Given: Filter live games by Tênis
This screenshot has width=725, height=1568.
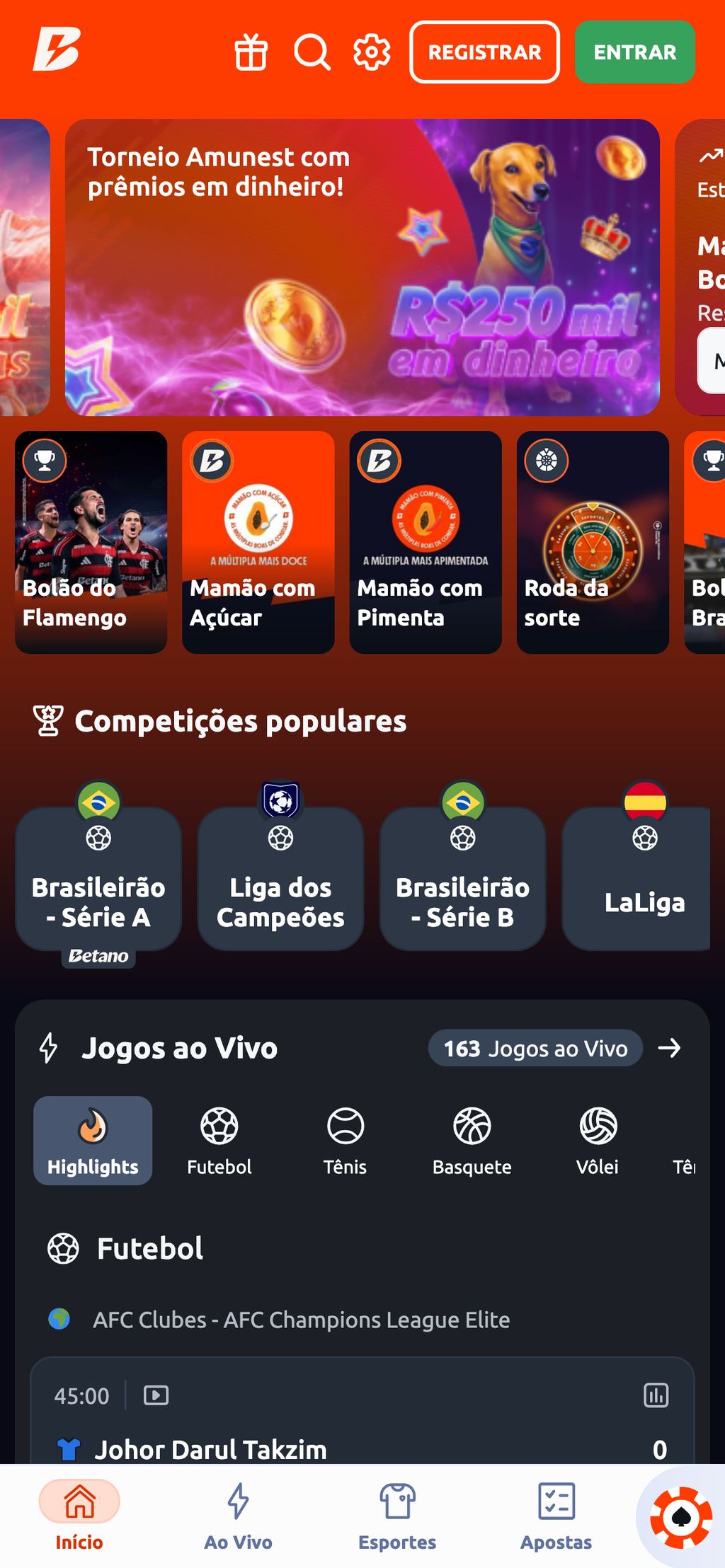Looking at the screenshot, I should [x=345, y=1140].
